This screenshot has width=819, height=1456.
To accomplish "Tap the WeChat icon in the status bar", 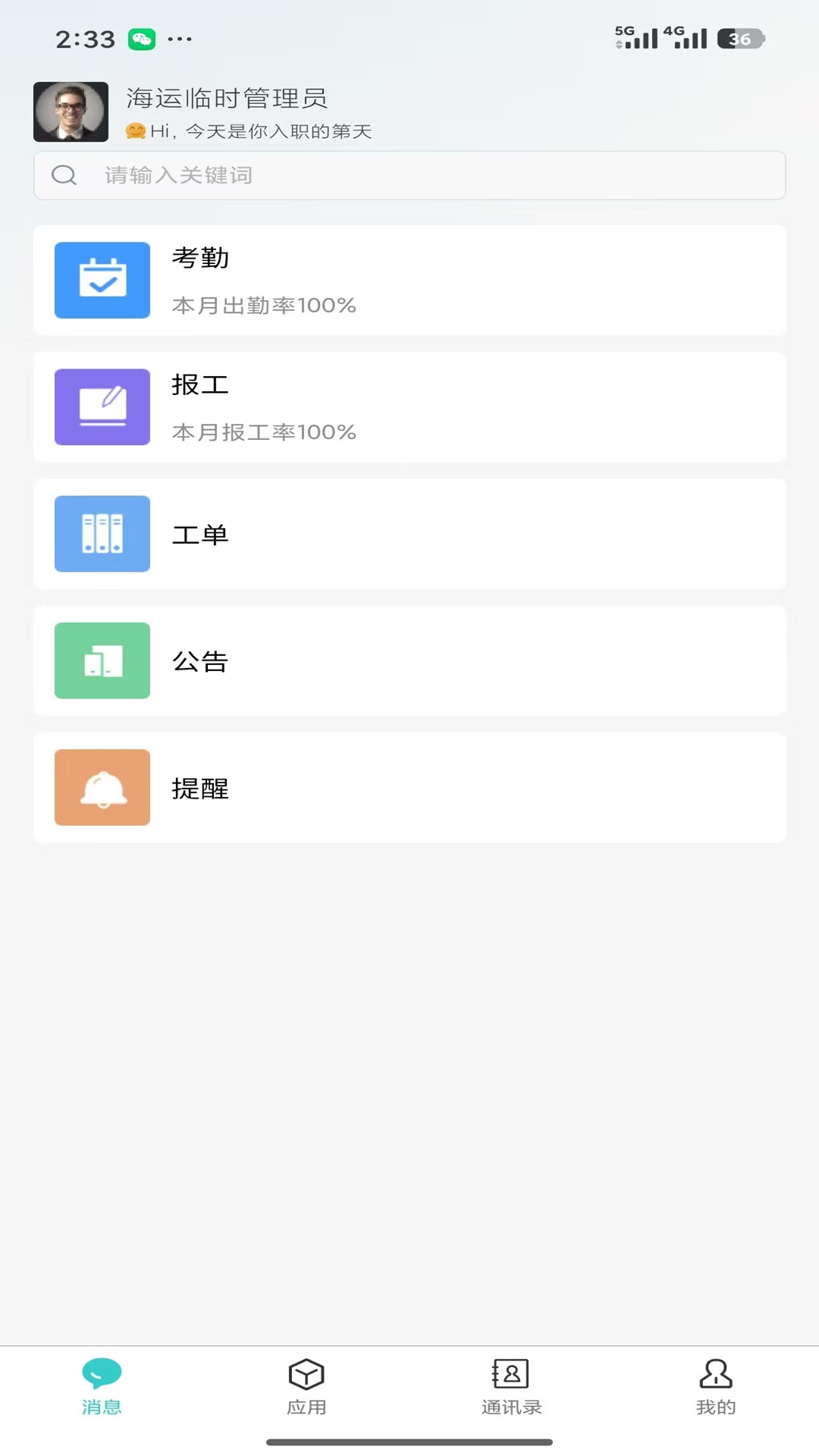I will 140,36.
